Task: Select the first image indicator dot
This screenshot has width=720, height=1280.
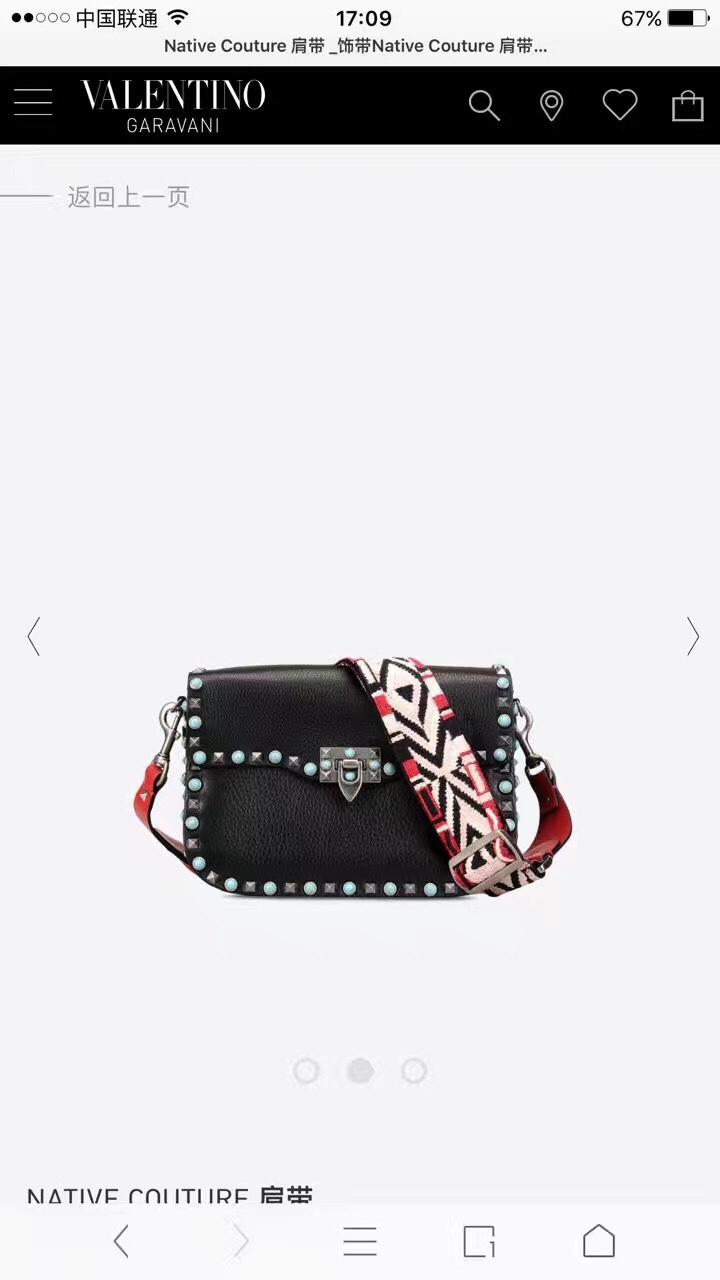Action: 306,1071
